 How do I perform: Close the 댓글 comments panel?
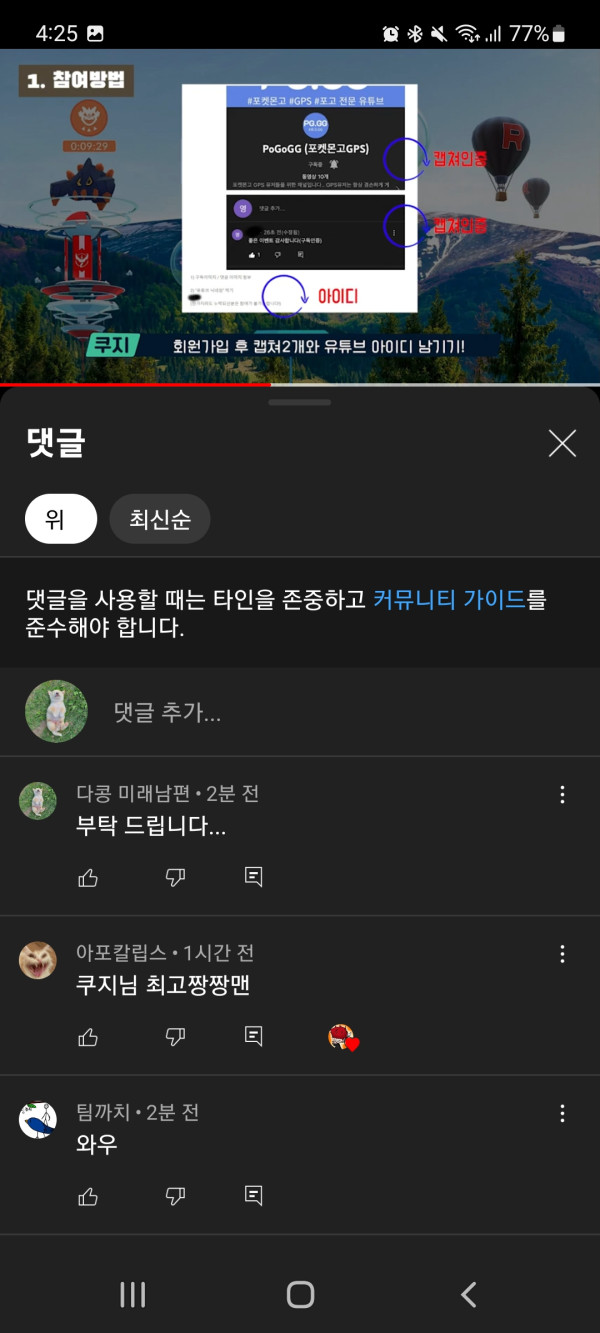(x=562, y=444)
